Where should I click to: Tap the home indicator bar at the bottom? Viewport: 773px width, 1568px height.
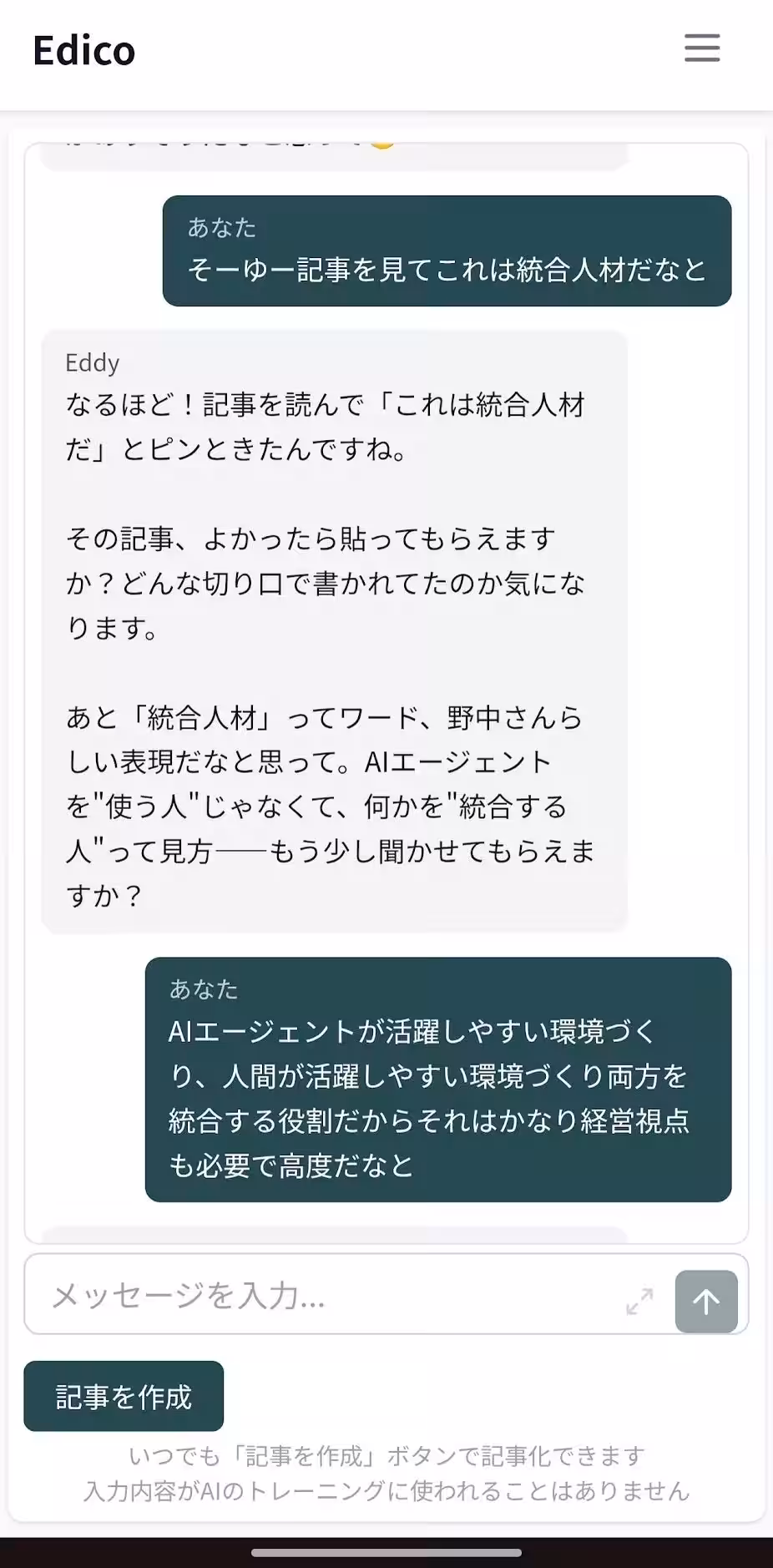(386, 1550)
